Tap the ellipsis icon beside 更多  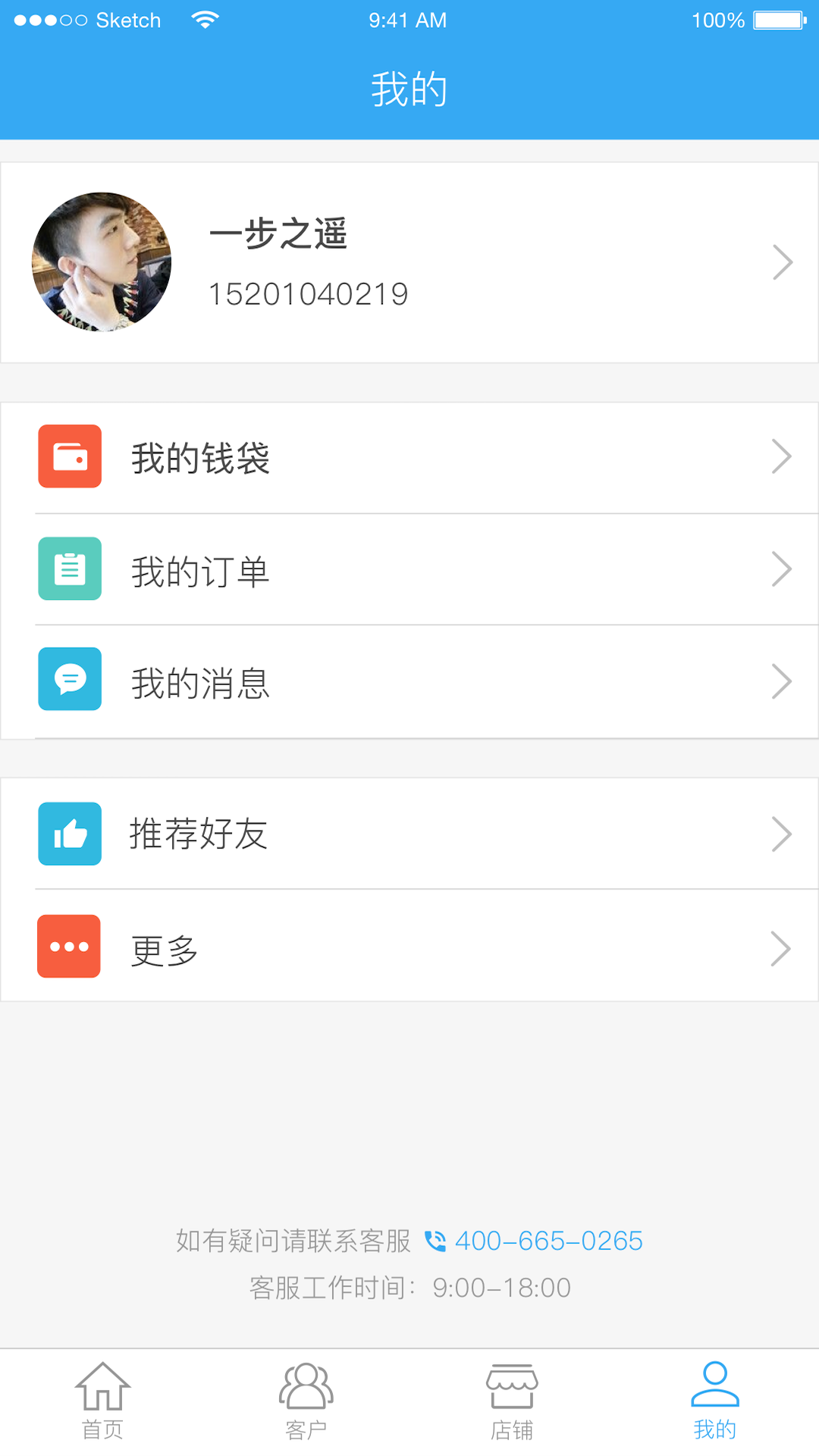(69, 946)
